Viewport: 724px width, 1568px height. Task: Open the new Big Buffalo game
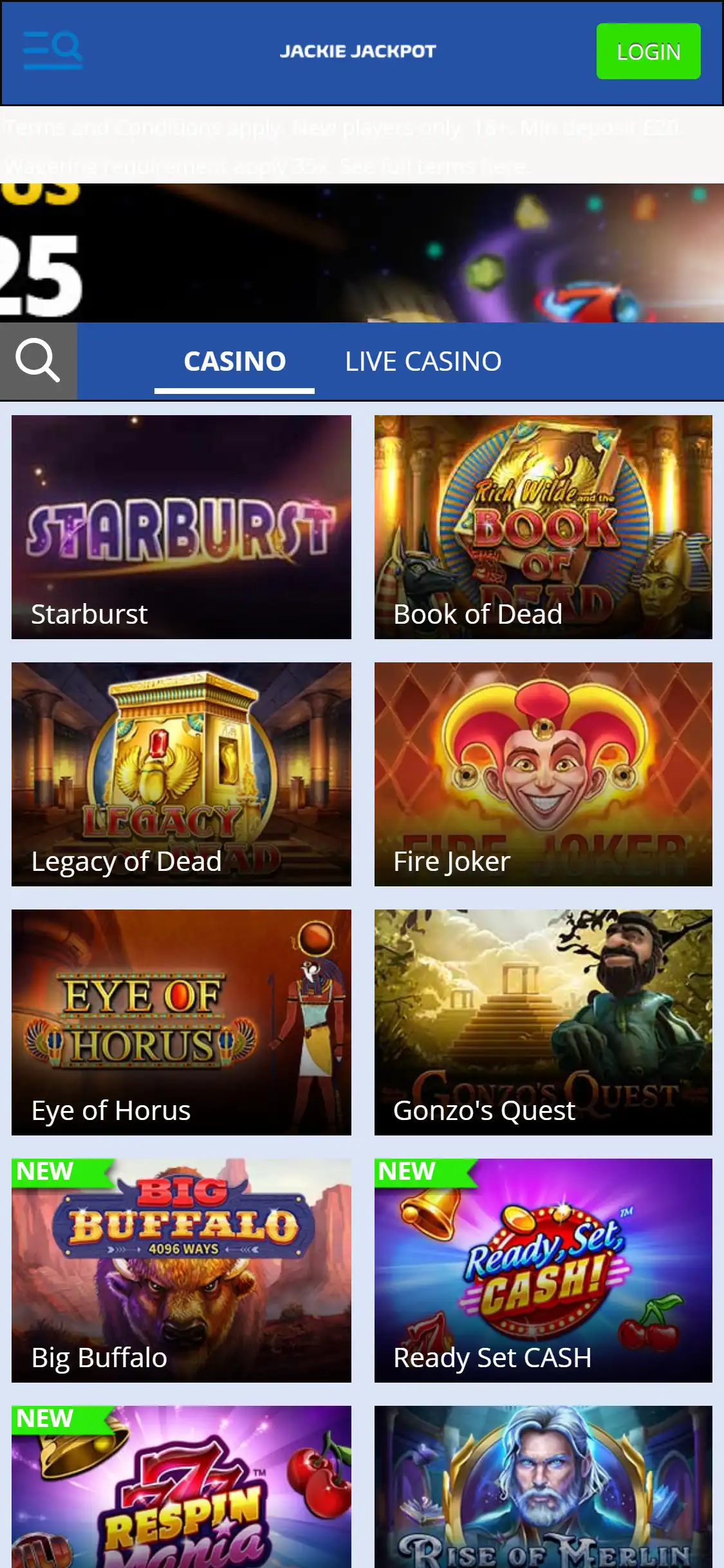181,1270
